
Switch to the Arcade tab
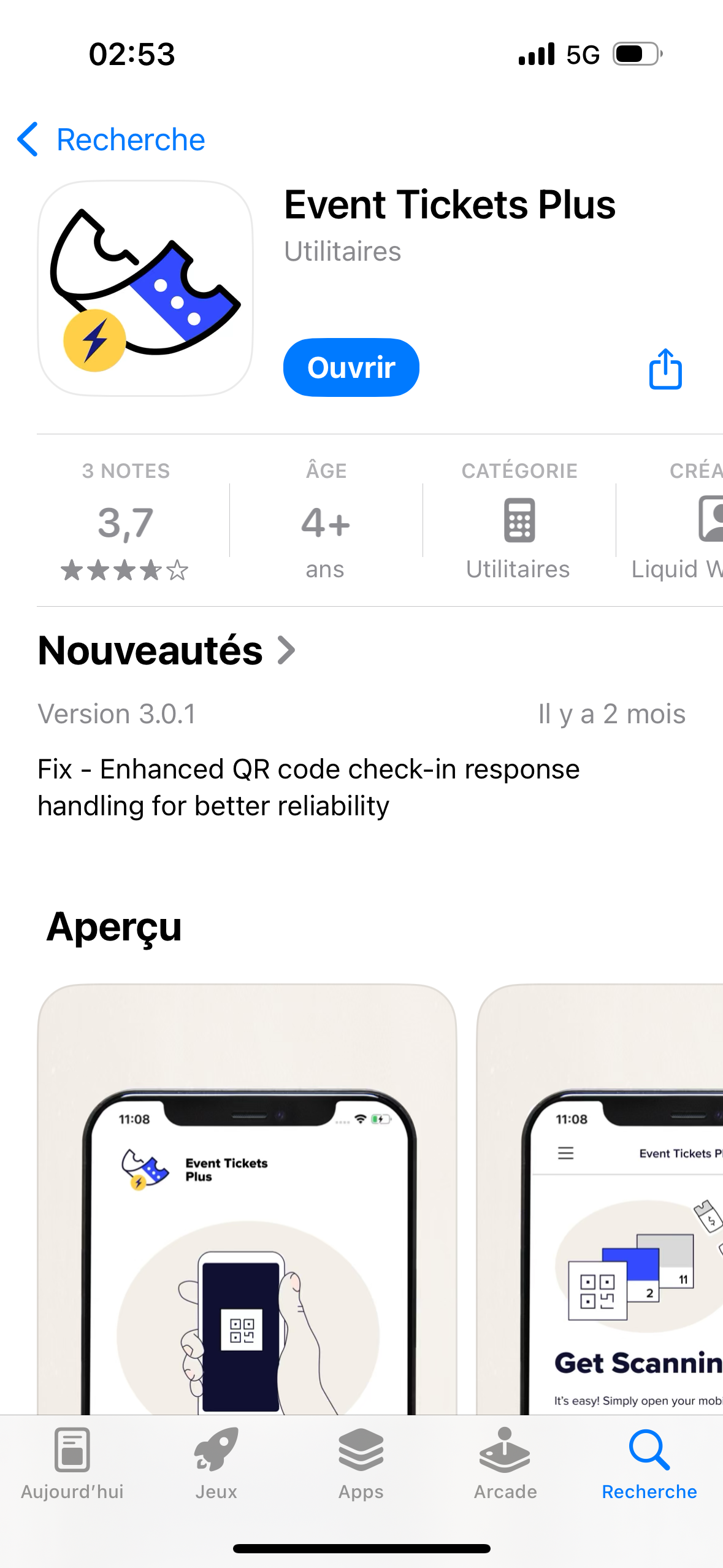click(x=505, y=1462)
